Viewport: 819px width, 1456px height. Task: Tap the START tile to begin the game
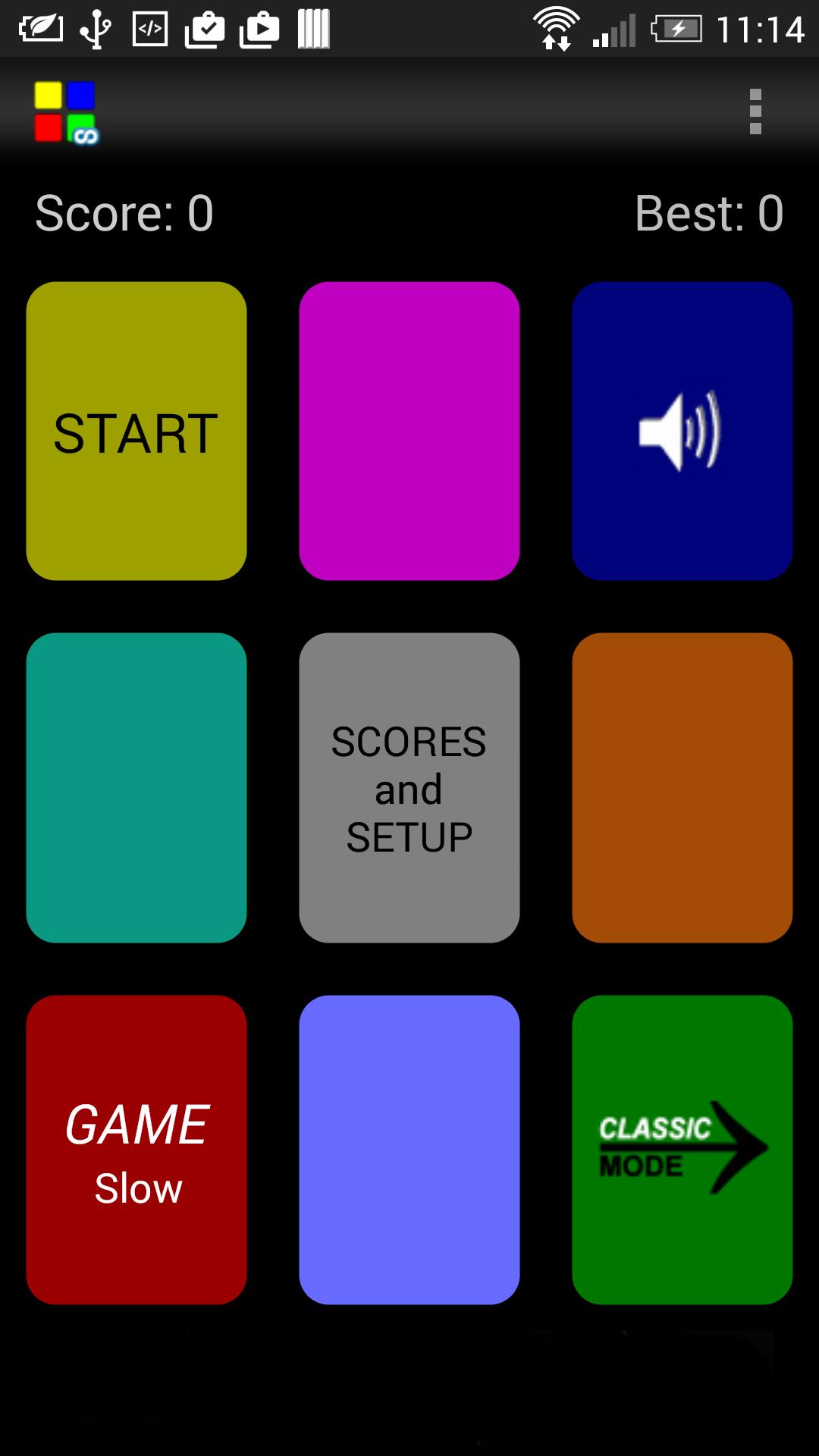(136, 431)
